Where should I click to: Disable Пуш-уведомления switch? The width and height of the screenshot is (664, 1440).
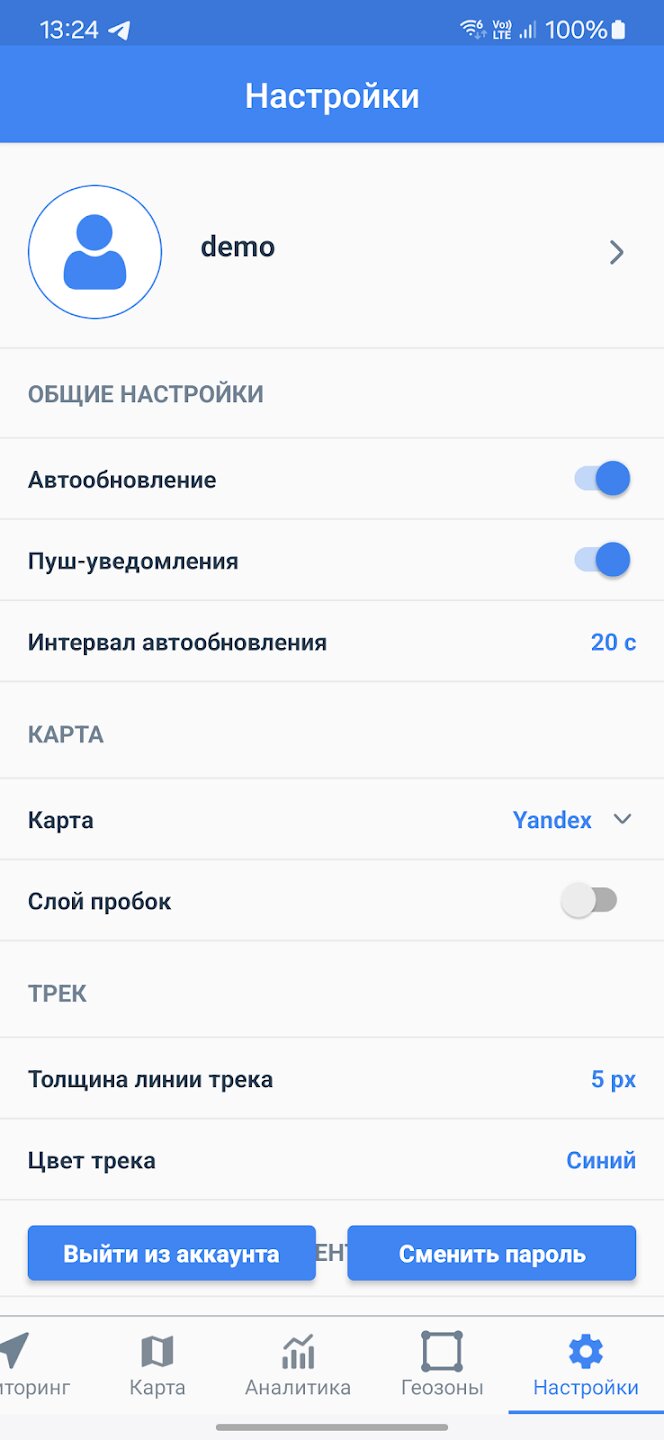click(602, 560)
